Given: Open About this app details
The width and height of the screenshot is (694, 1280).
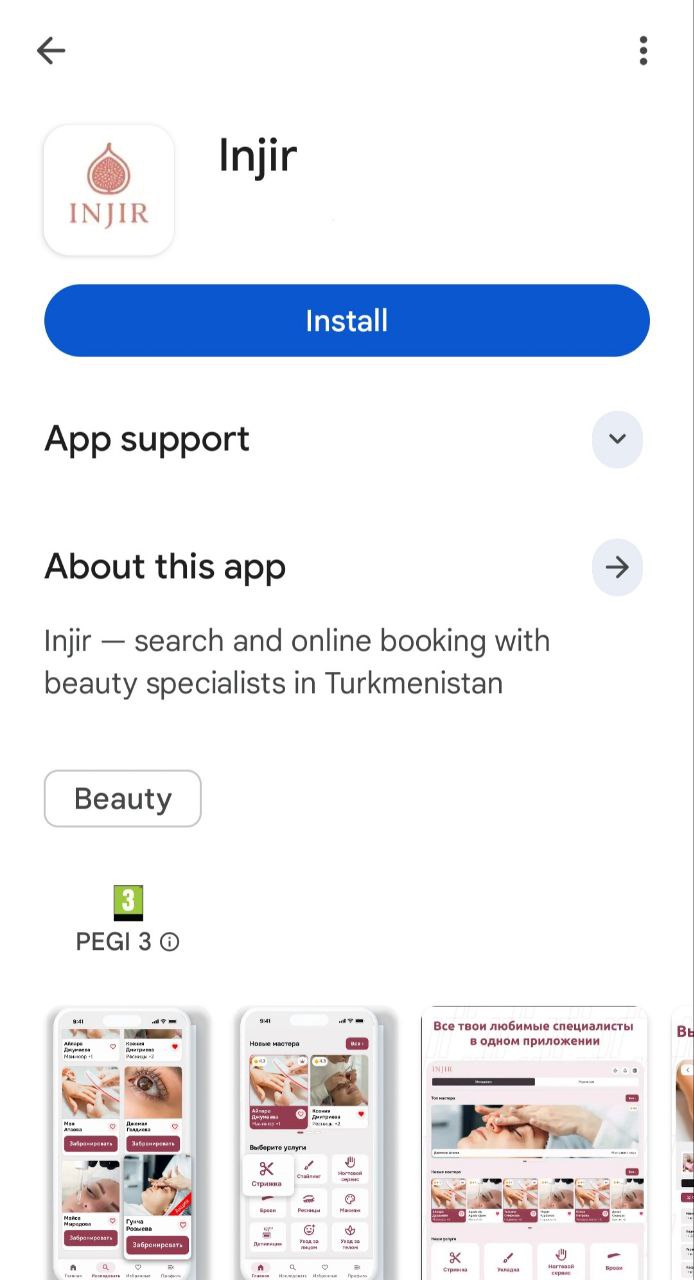Looking at the screenshot, I should [617, 567].
